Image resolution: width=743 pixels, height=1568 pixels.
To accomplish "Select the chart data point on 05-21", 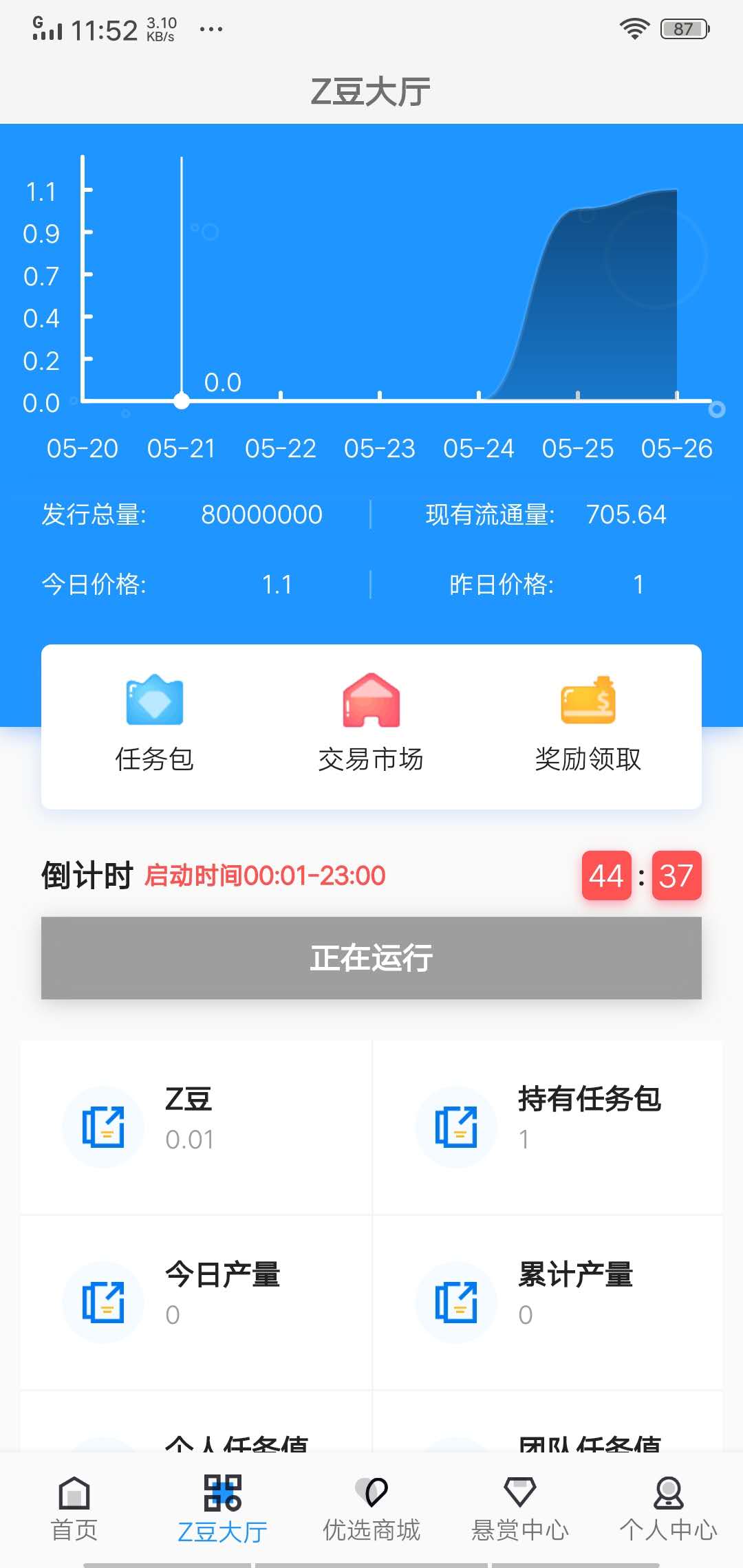I will [x=181, y=401].
